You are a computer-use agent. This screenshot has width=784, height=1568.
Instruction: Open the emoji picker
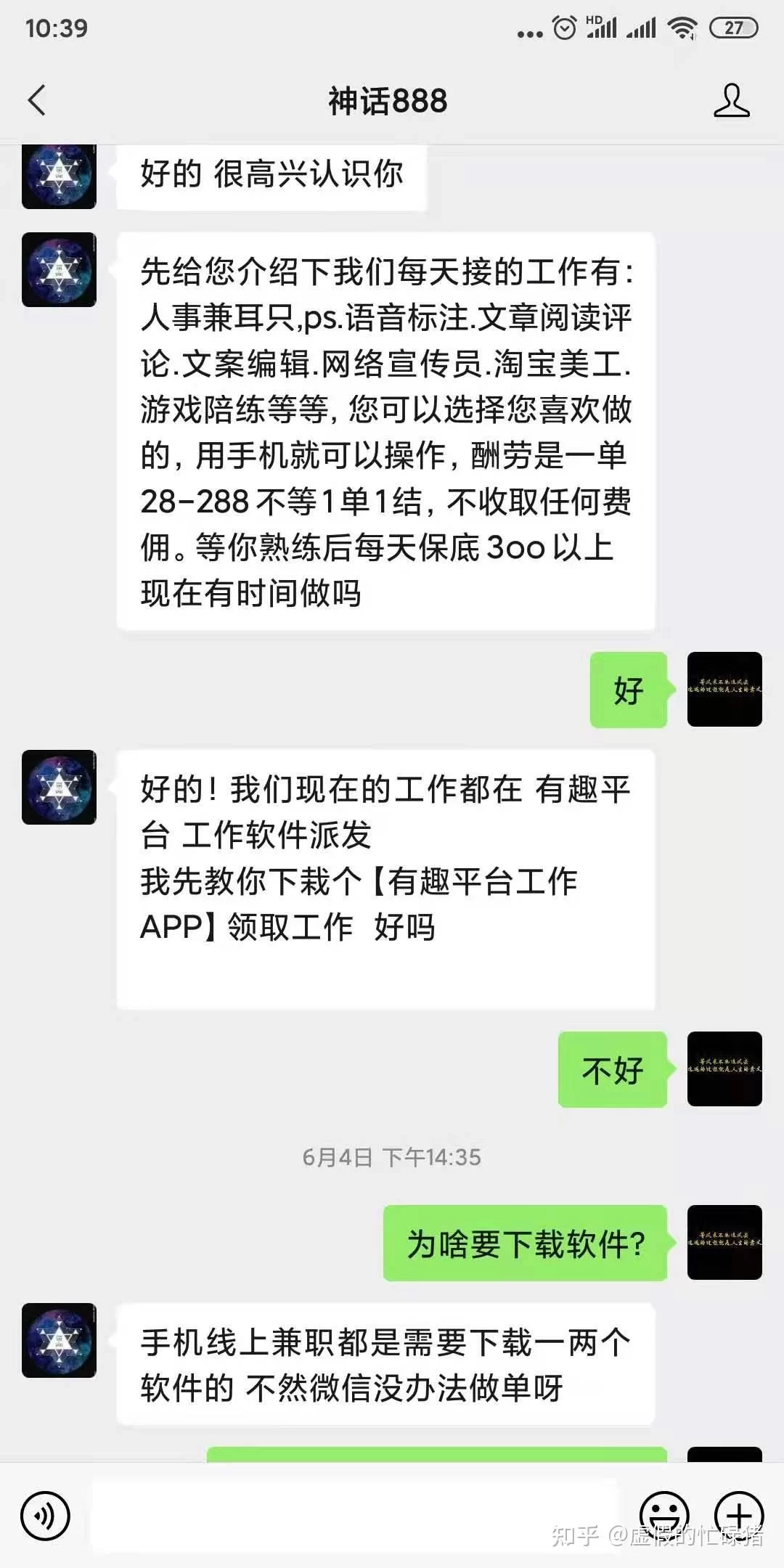click(x=663, y=1516)
